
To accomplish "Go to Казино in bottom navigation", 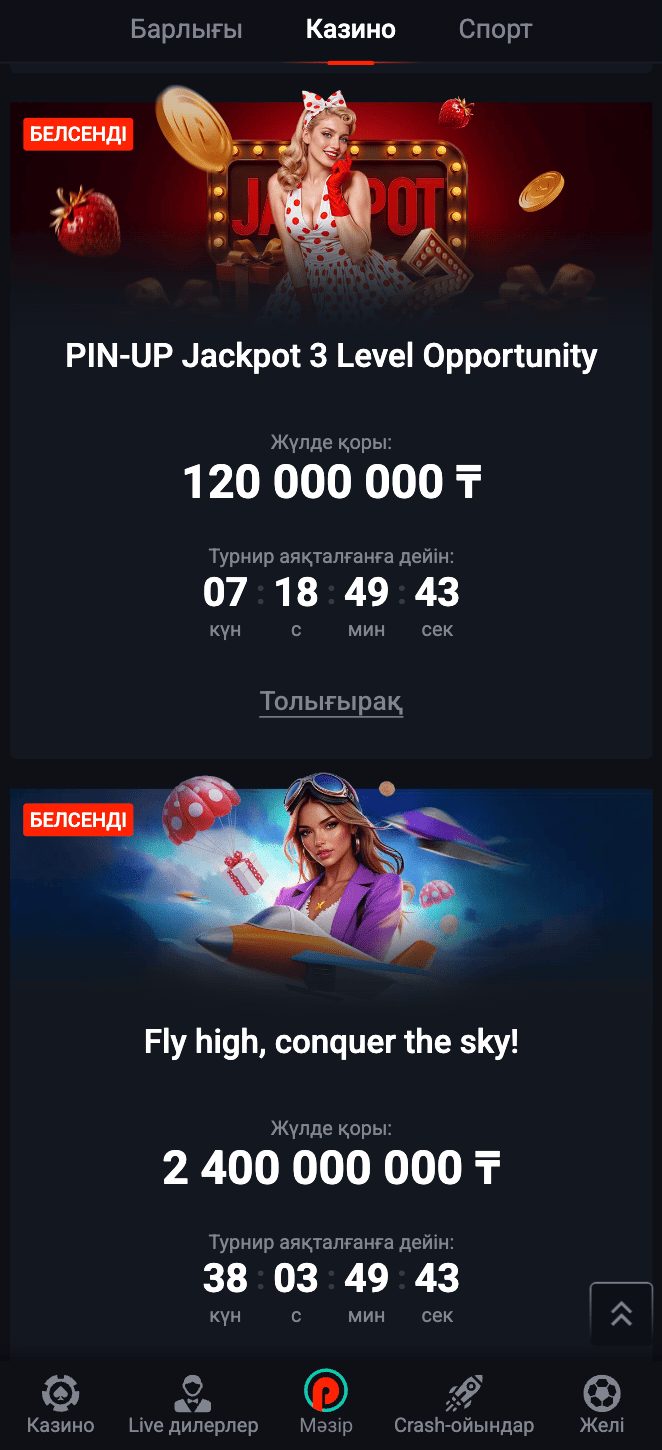I will point(60,1405).
